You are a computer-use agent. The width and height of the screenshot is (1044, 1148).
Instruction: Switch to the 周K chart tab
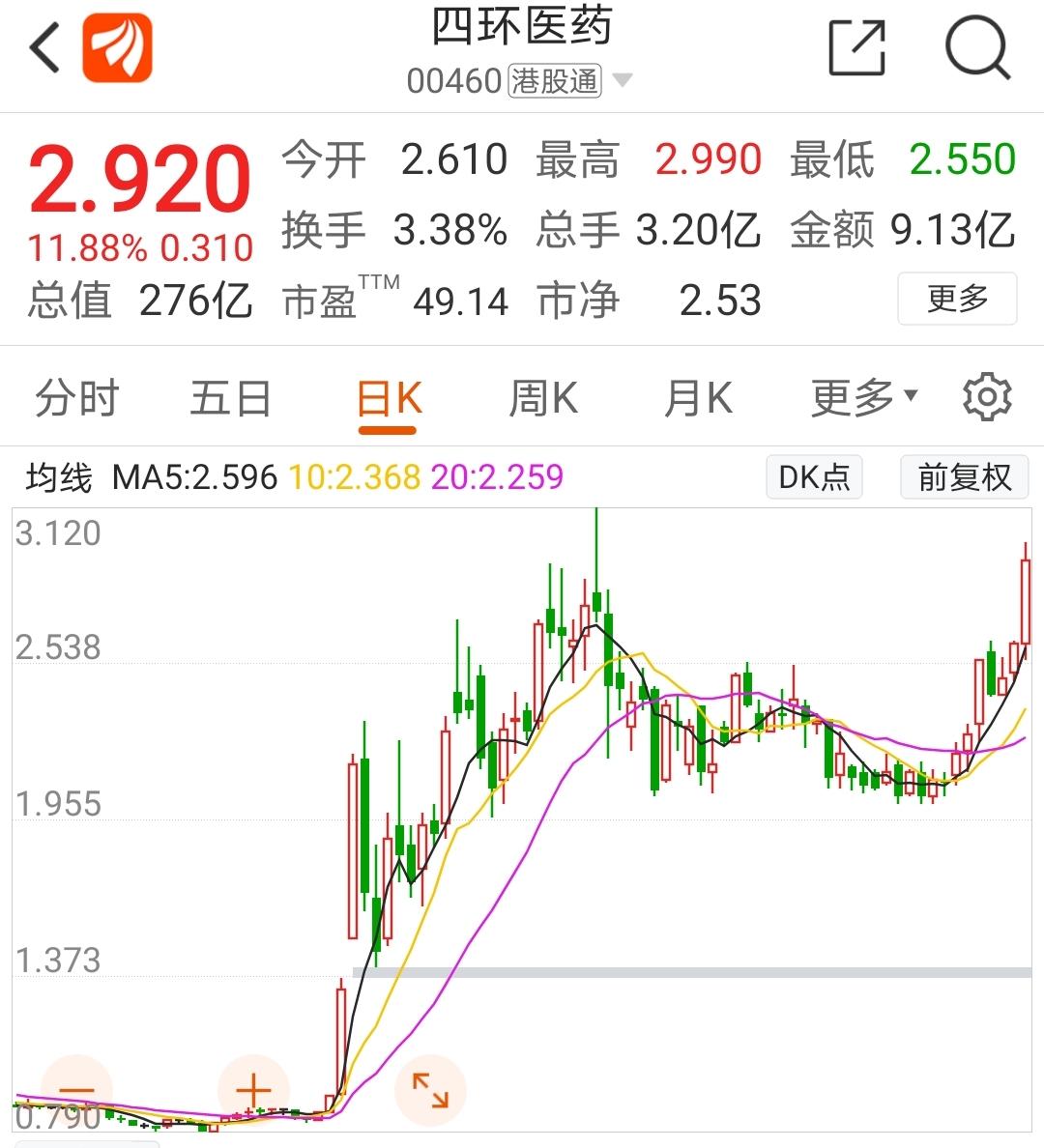point(542,398)
